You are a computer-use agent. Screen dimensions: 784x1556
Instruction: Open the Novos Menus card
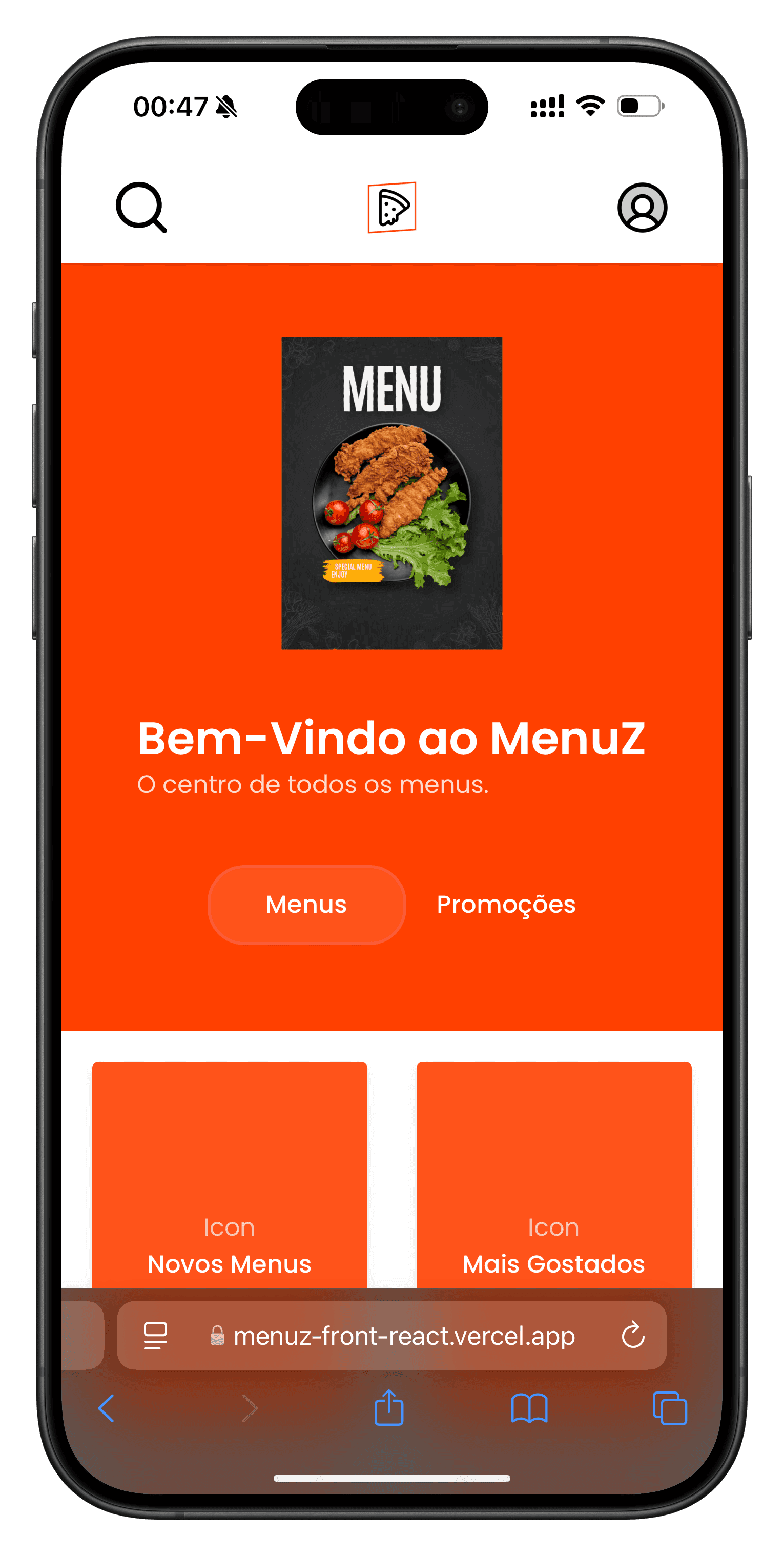[230, 1175]
